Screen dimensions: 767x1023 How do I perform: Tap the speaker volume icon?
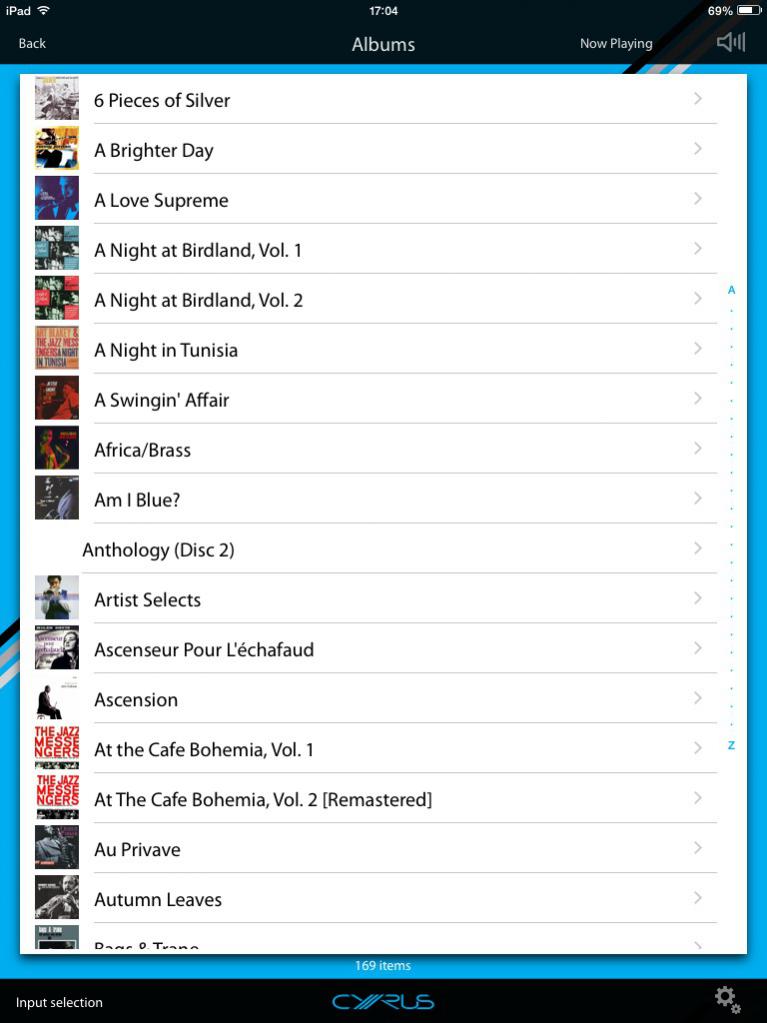coord(731,42)
